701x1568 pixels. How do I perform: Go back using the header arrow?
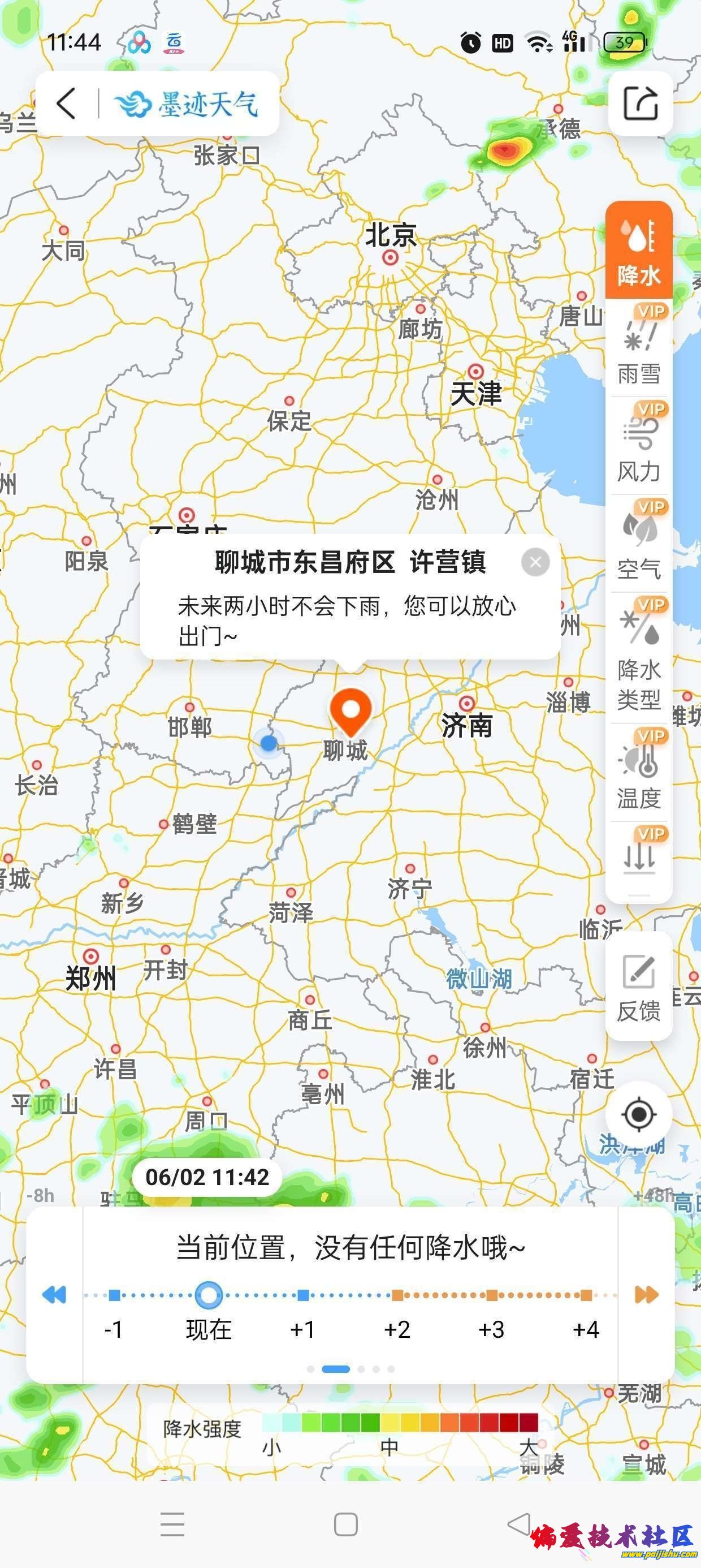[x=66, y=103]
